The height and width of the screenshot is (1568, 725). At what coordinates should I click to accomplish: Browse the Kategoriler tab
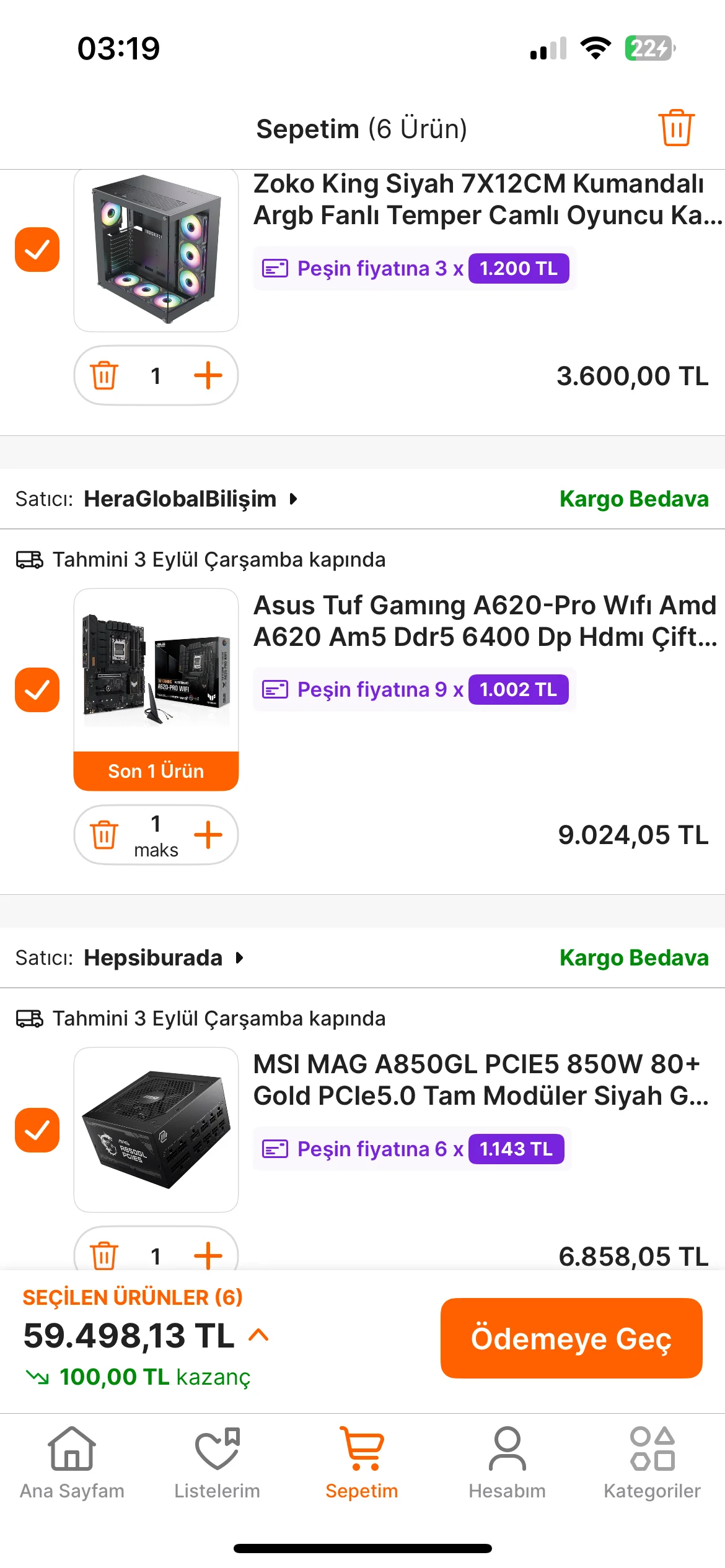[652, 1463]
